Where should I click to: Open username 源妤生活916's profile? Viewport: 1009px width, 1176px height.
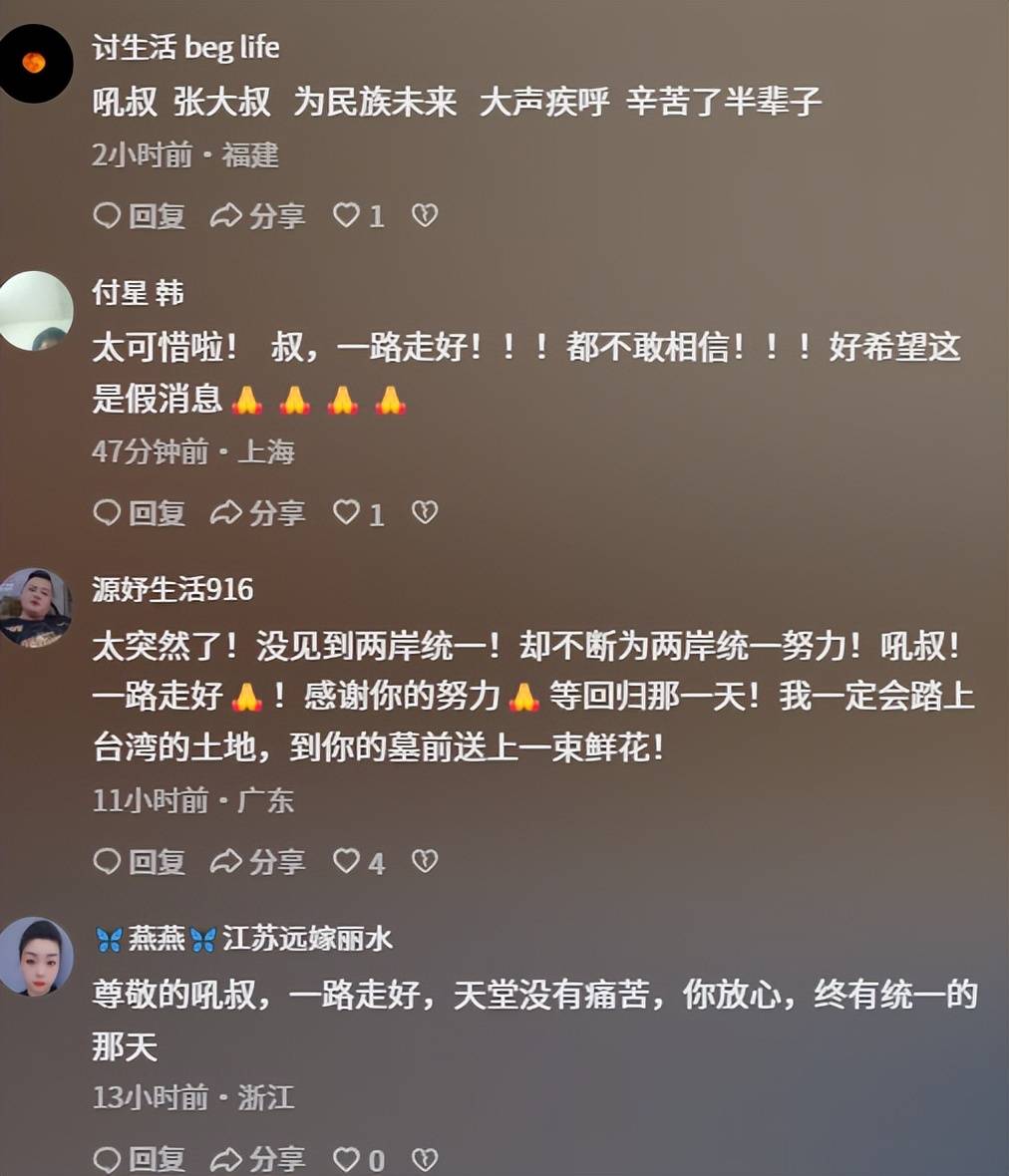pos(172,589)
